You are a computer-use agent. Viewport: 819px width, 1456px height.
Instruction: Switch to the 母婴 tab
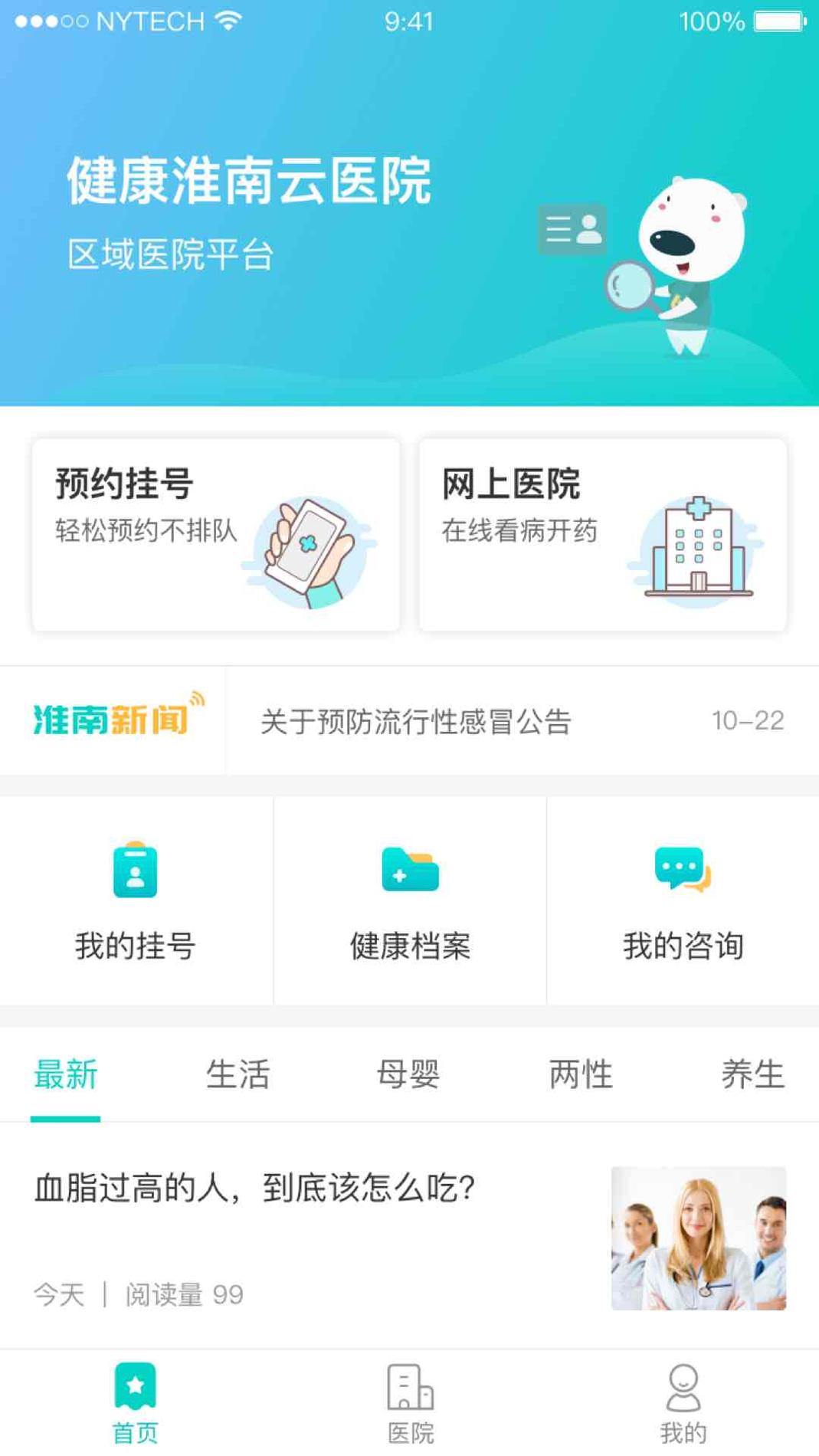click(410, 1075)
